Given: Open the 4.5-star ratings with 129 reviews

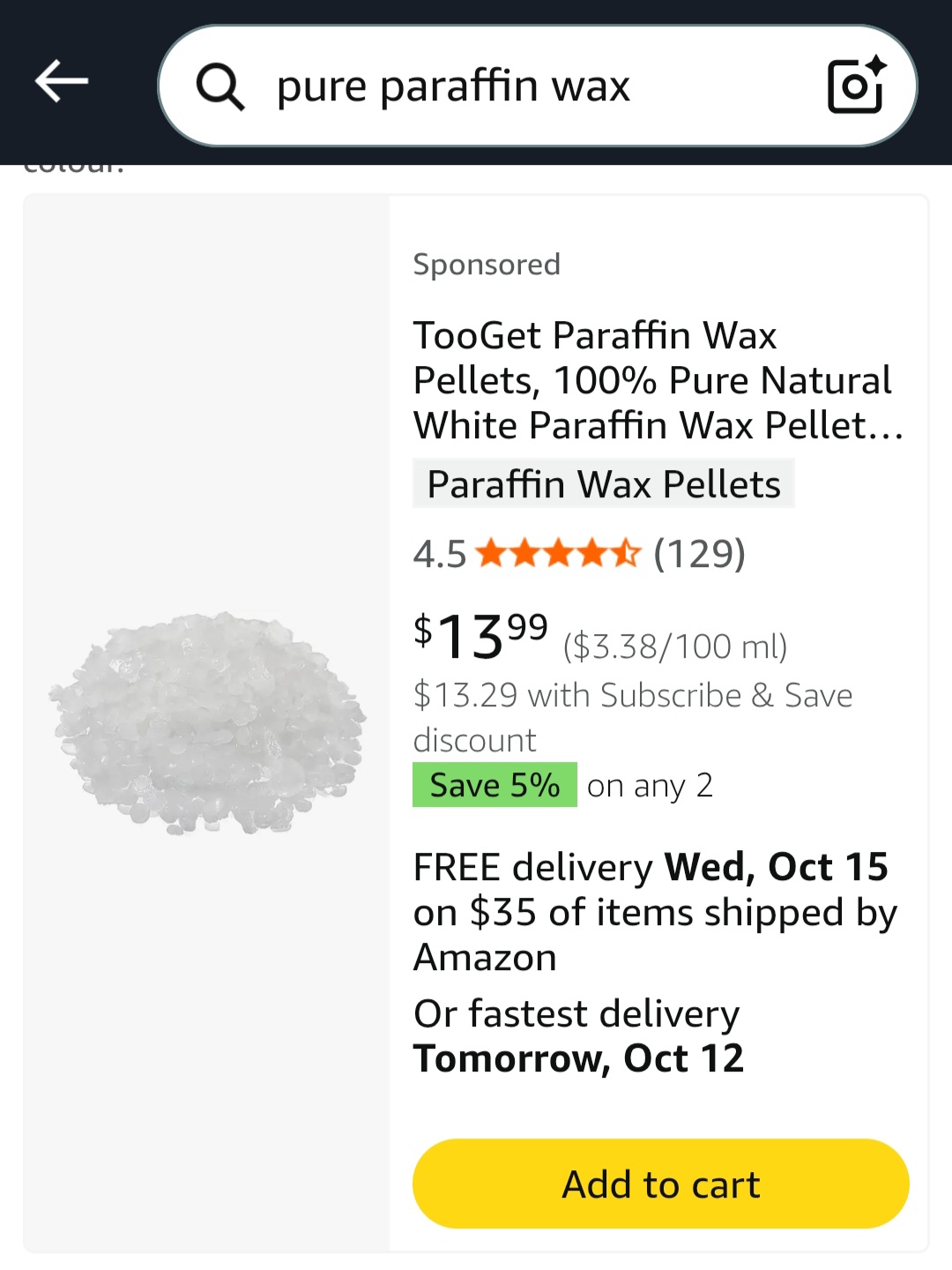Looking at the screenshot, I should tap(579, 554).
